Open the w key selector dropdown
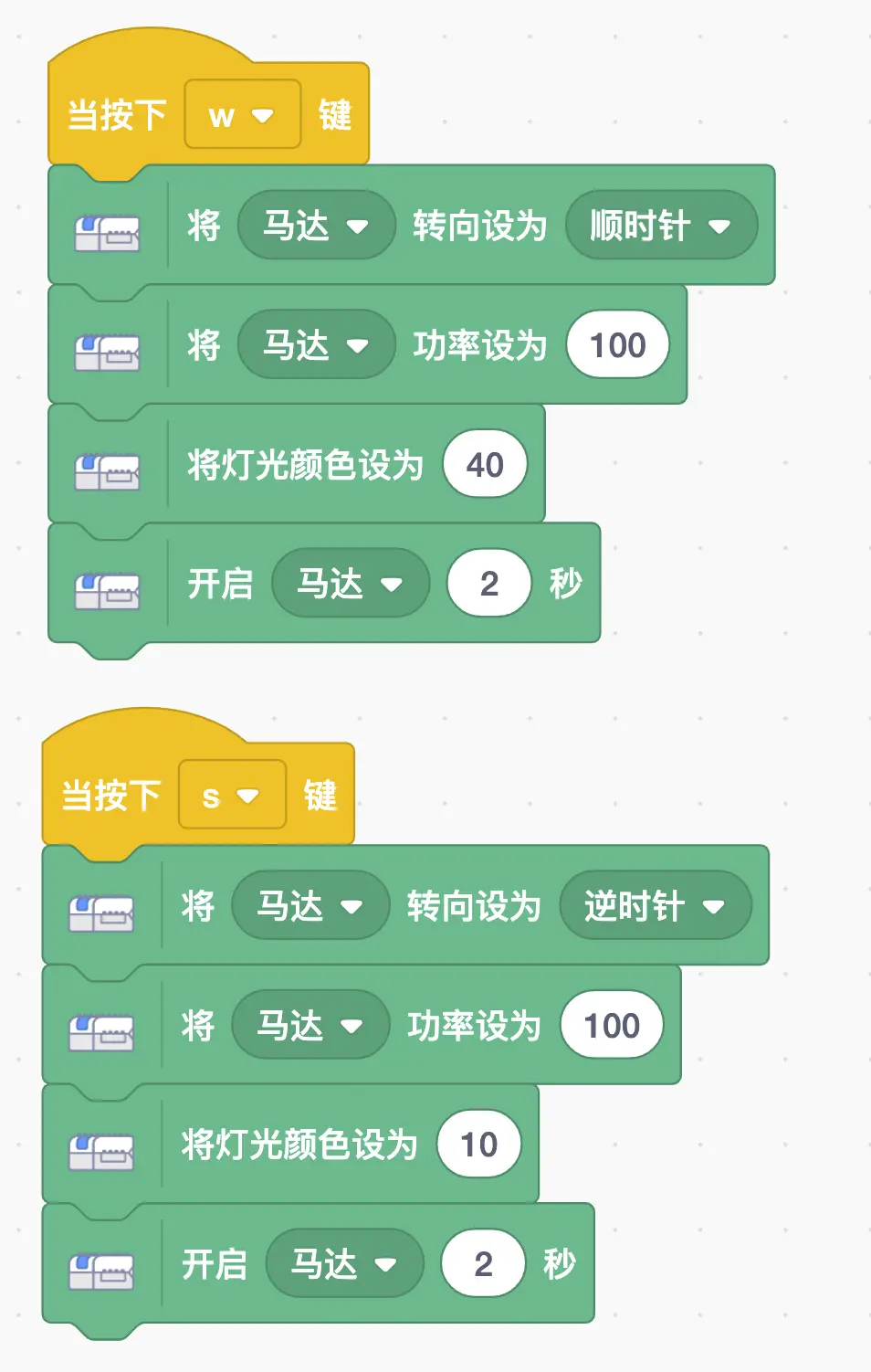This screenshot has width=871, height=1372. click(x=242, y=114)
